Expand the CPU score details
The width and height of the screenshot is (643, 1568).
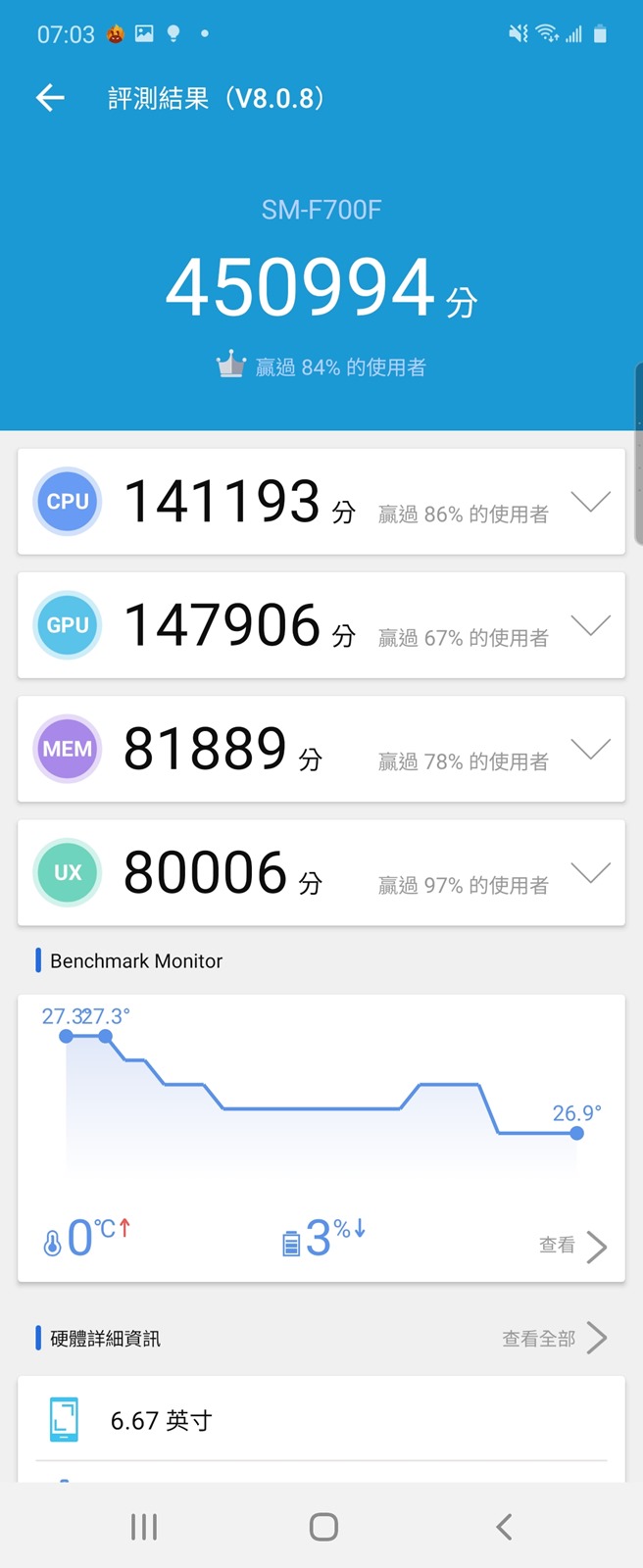590,502
